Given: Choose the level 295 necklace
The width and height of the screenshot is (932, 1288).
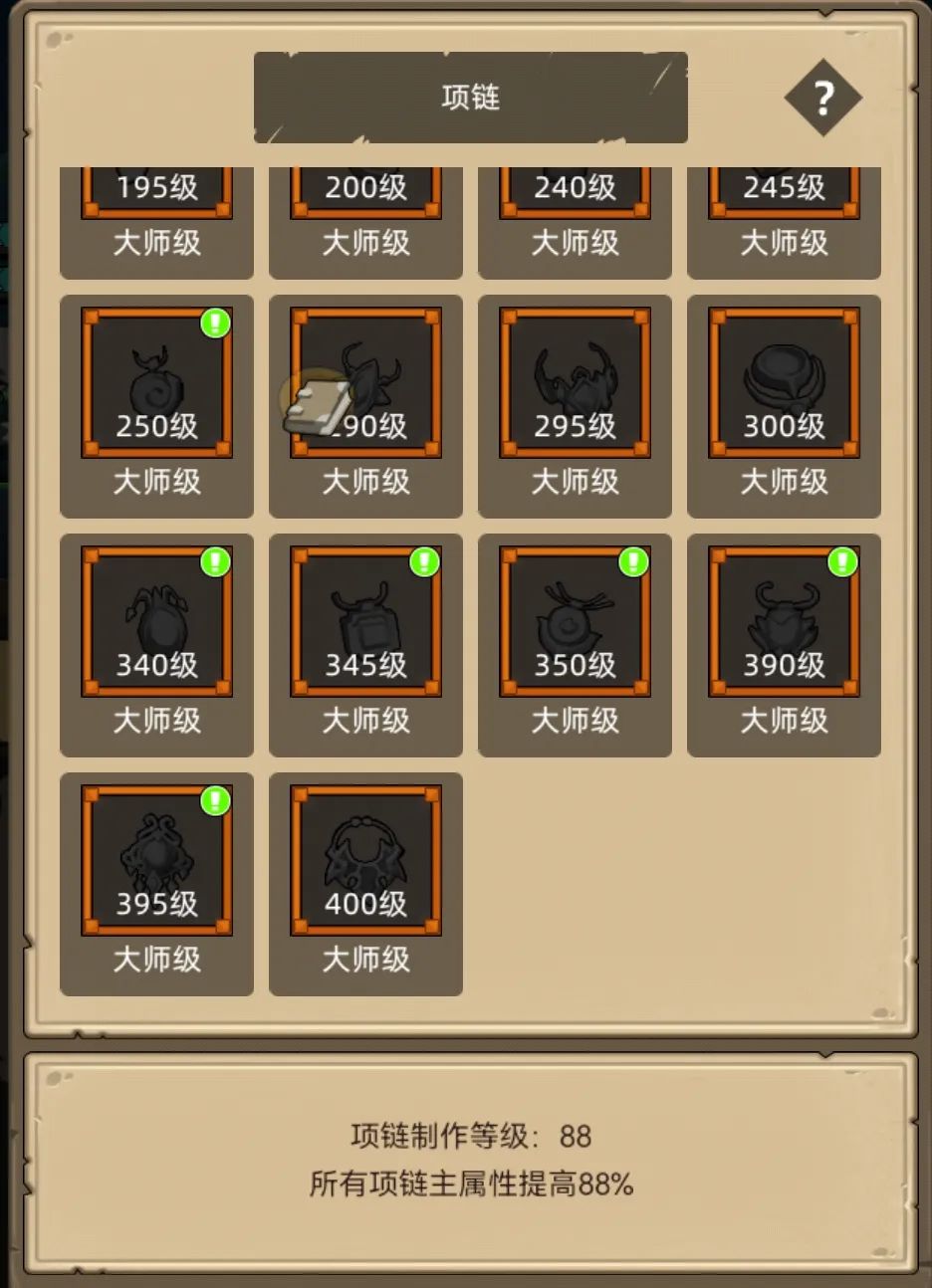Looking at the screenshot, I should click(x=575, y=383).
